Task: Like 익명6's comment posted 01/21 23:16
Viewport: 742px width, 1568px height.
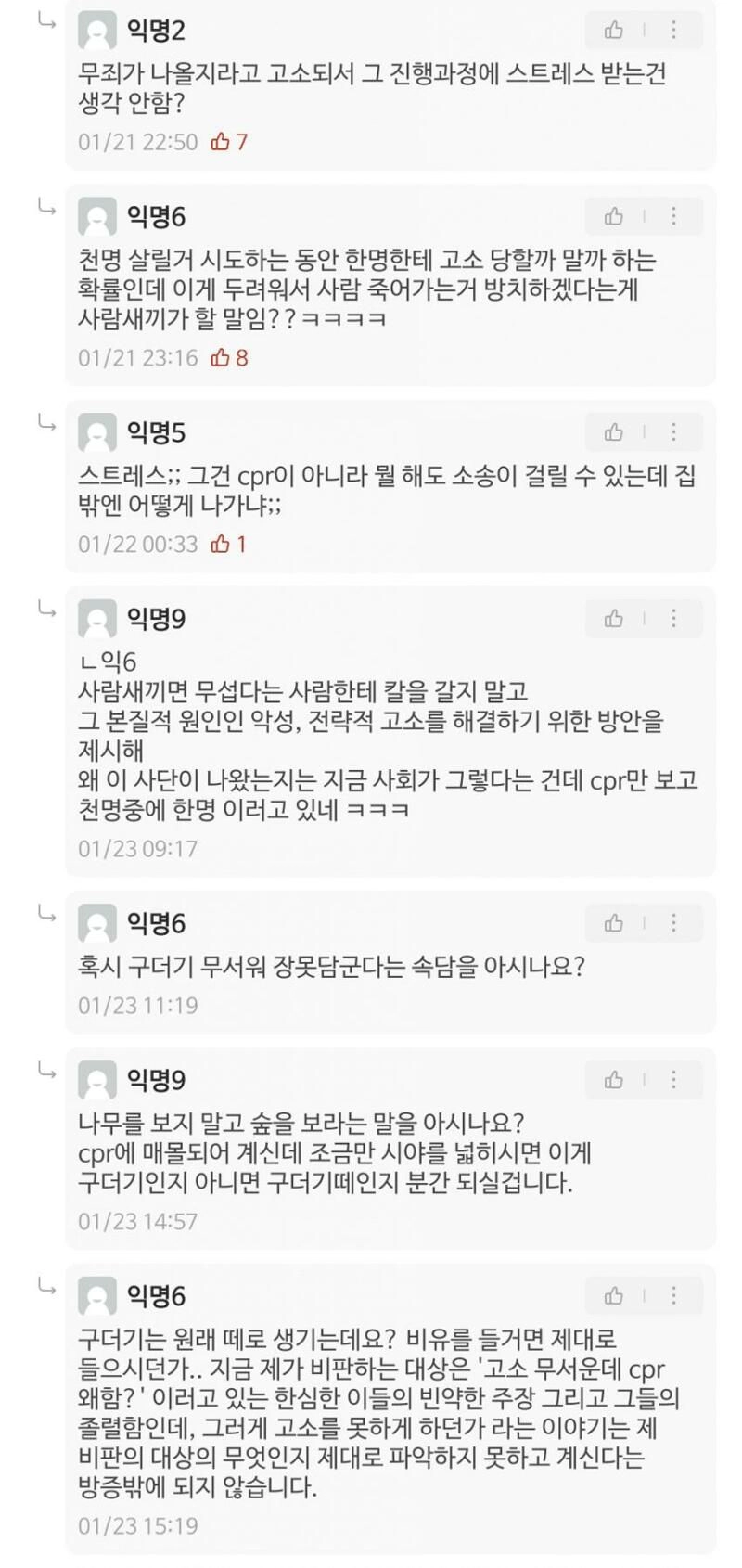Action: [x=614, y=217]
